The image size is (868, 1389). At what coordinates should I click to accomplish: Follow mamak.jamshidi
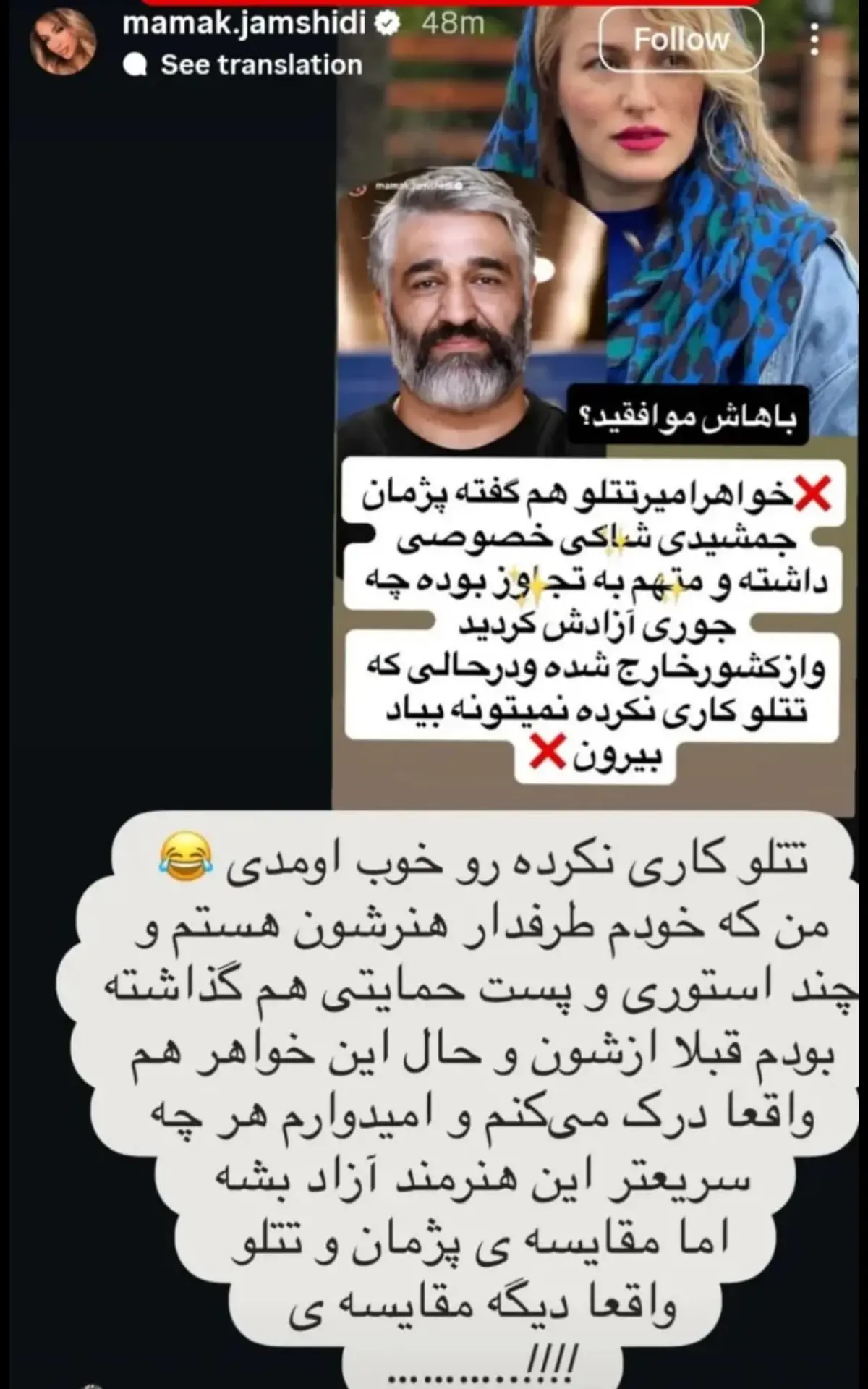pyautogui.click(x=681, y=40)
